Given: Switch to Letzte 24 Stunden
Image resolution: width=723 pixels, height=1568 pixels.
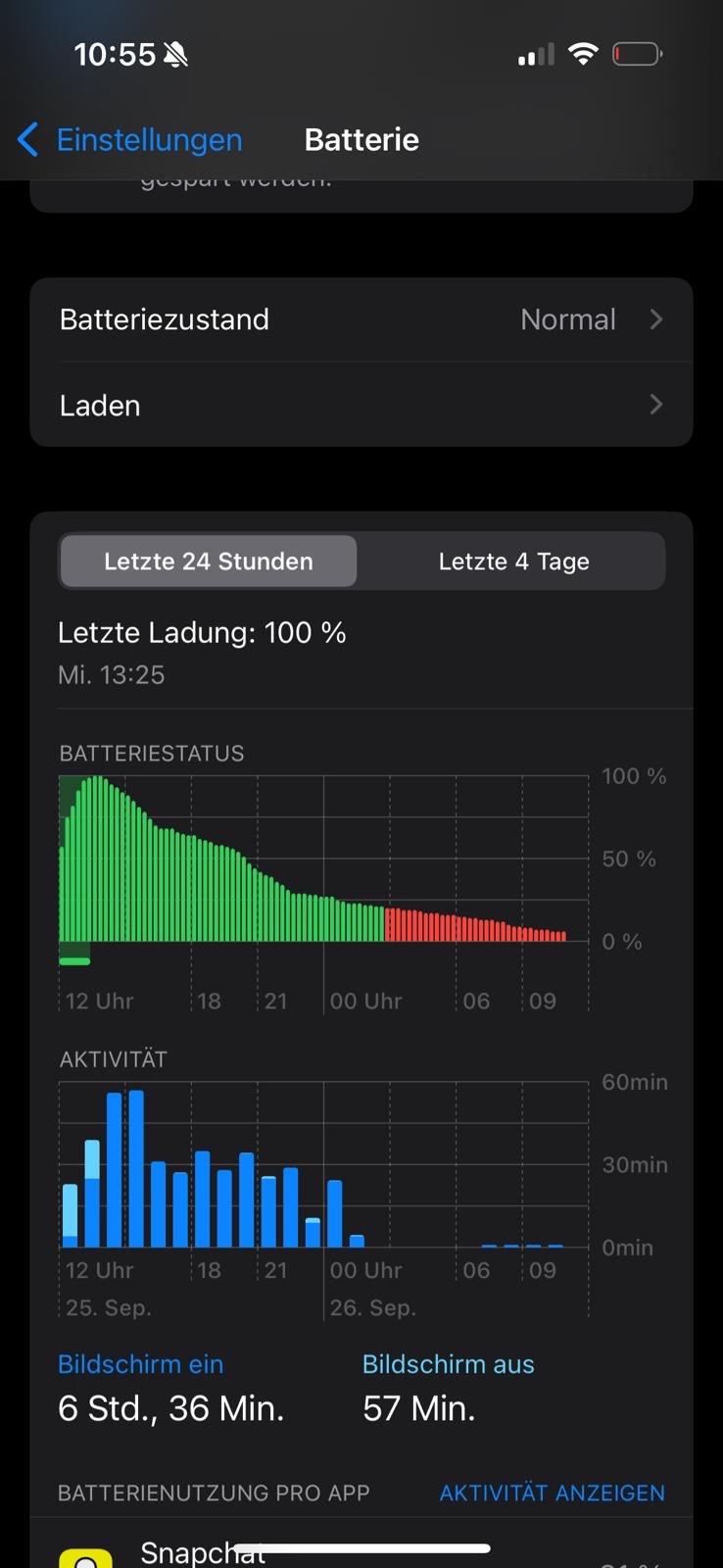Looking at the screenshot, I should pyautogui.click(x=209, y=562).
